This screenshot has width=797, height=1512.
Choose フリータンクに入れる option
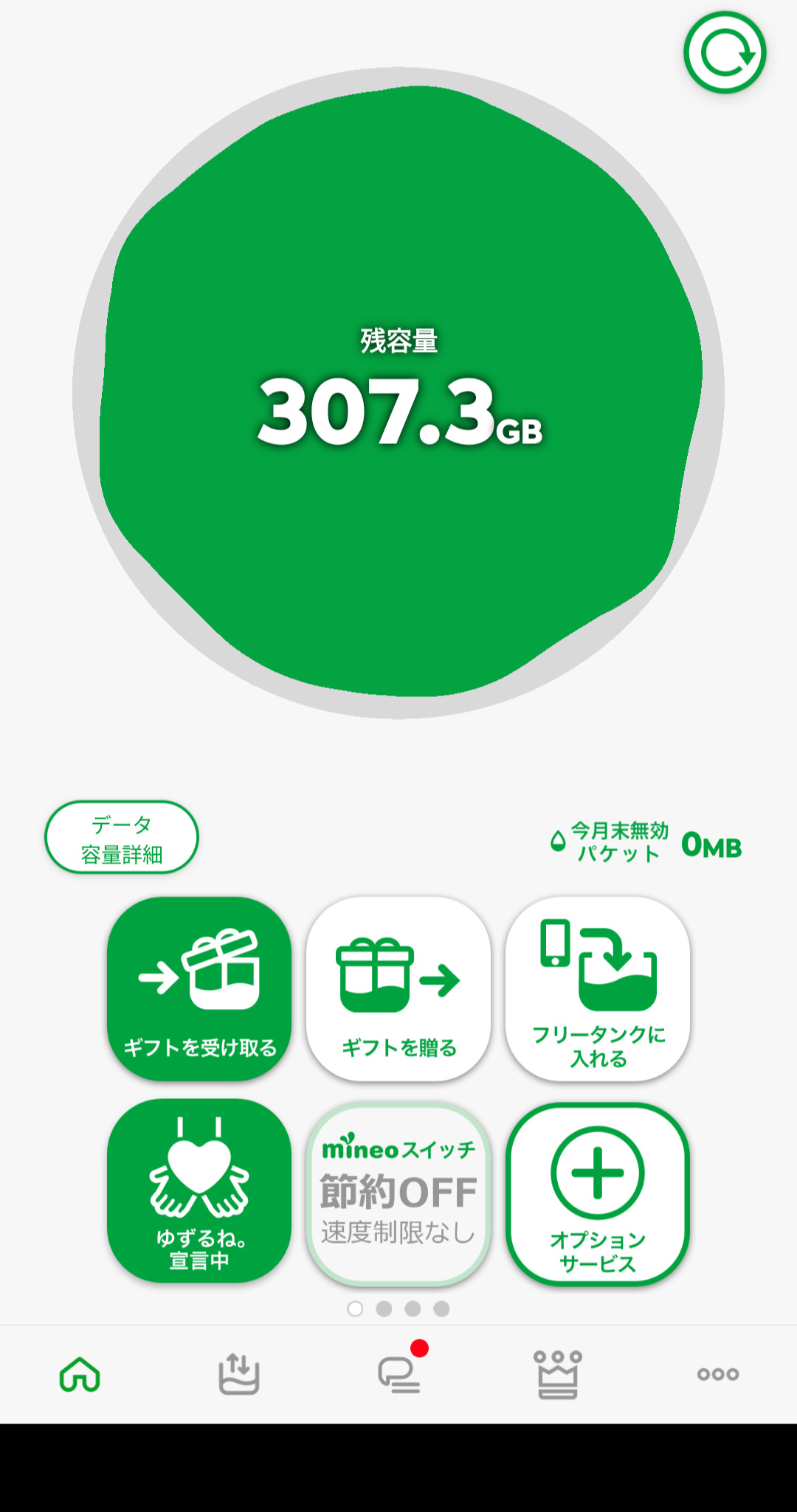coord(598,989)
